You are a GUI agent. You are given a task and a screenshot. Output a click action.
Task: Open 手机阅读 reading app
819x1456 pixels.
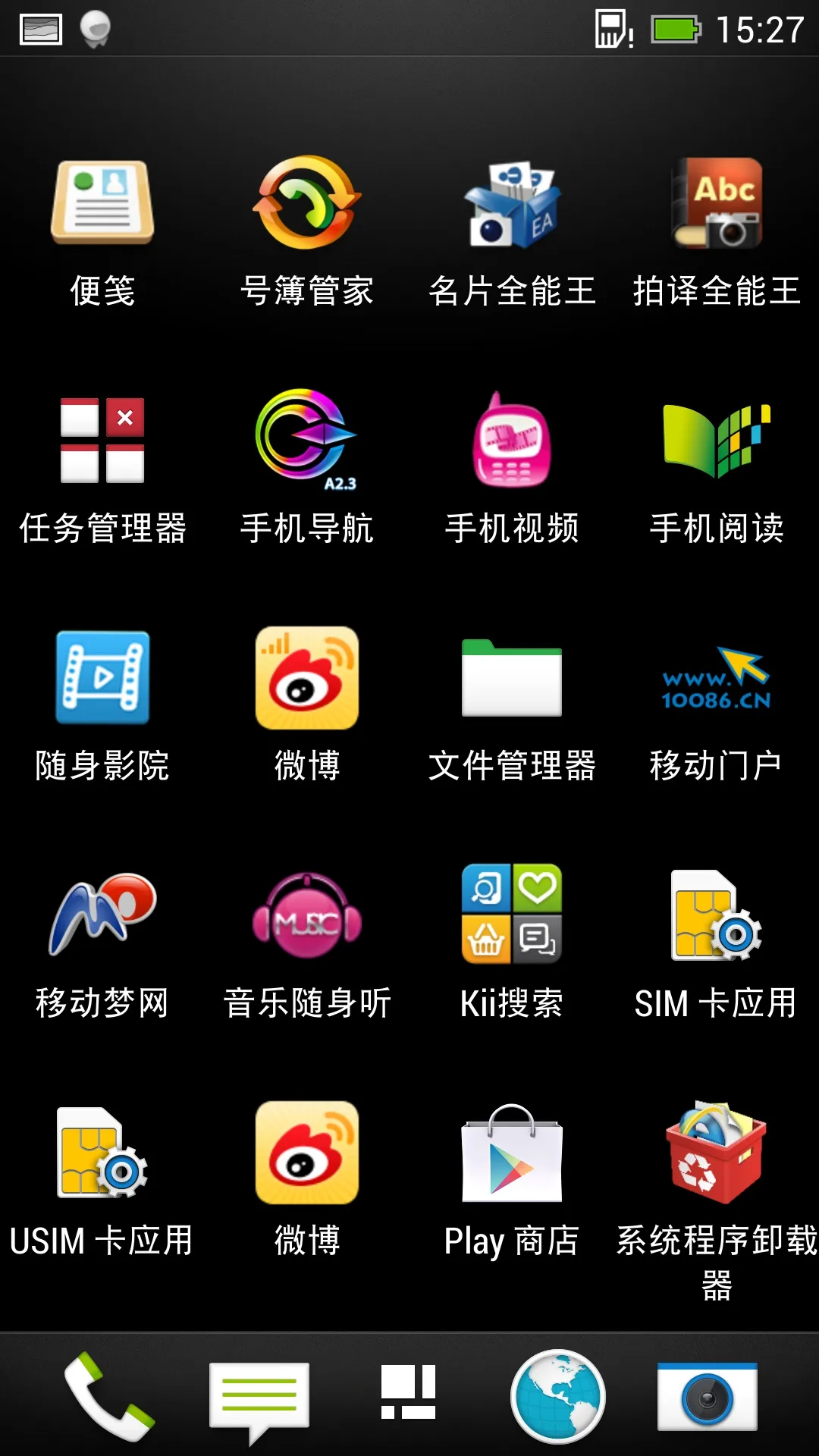click(x=717, y=440)
